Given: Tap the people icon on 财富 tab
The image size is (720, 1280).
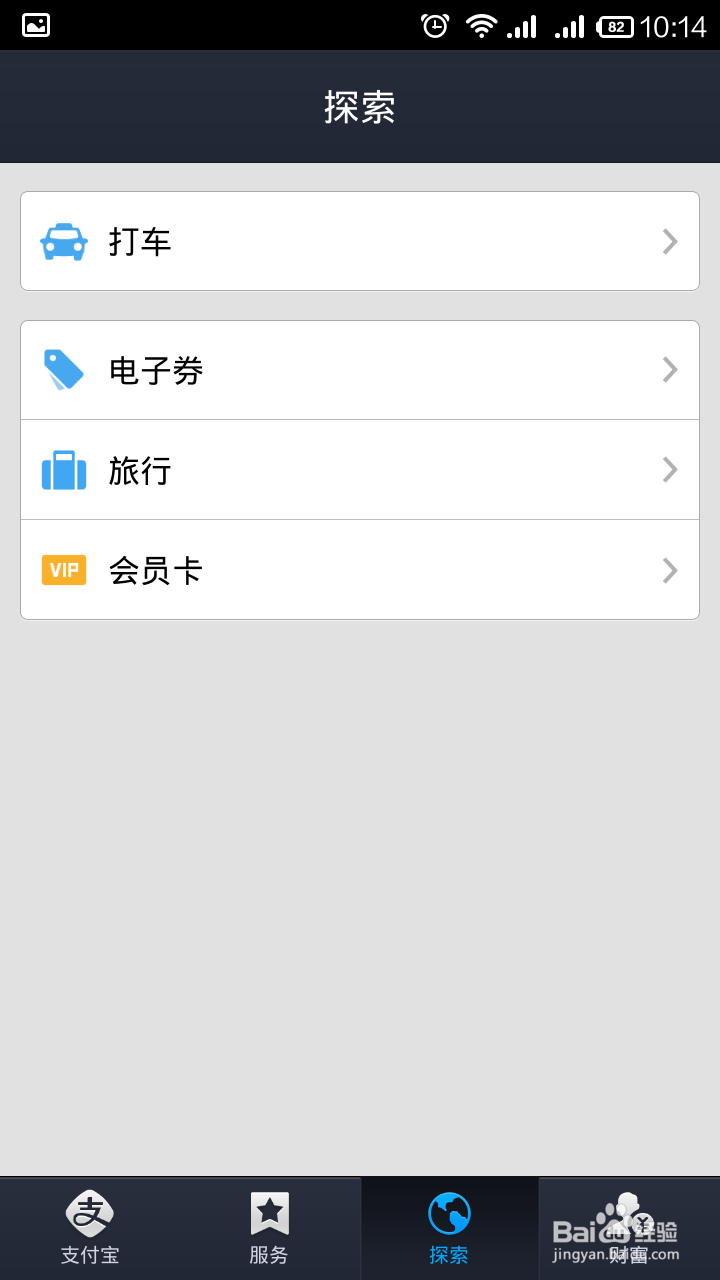Looking at the screenshot, I should (x=629, y=1213).
